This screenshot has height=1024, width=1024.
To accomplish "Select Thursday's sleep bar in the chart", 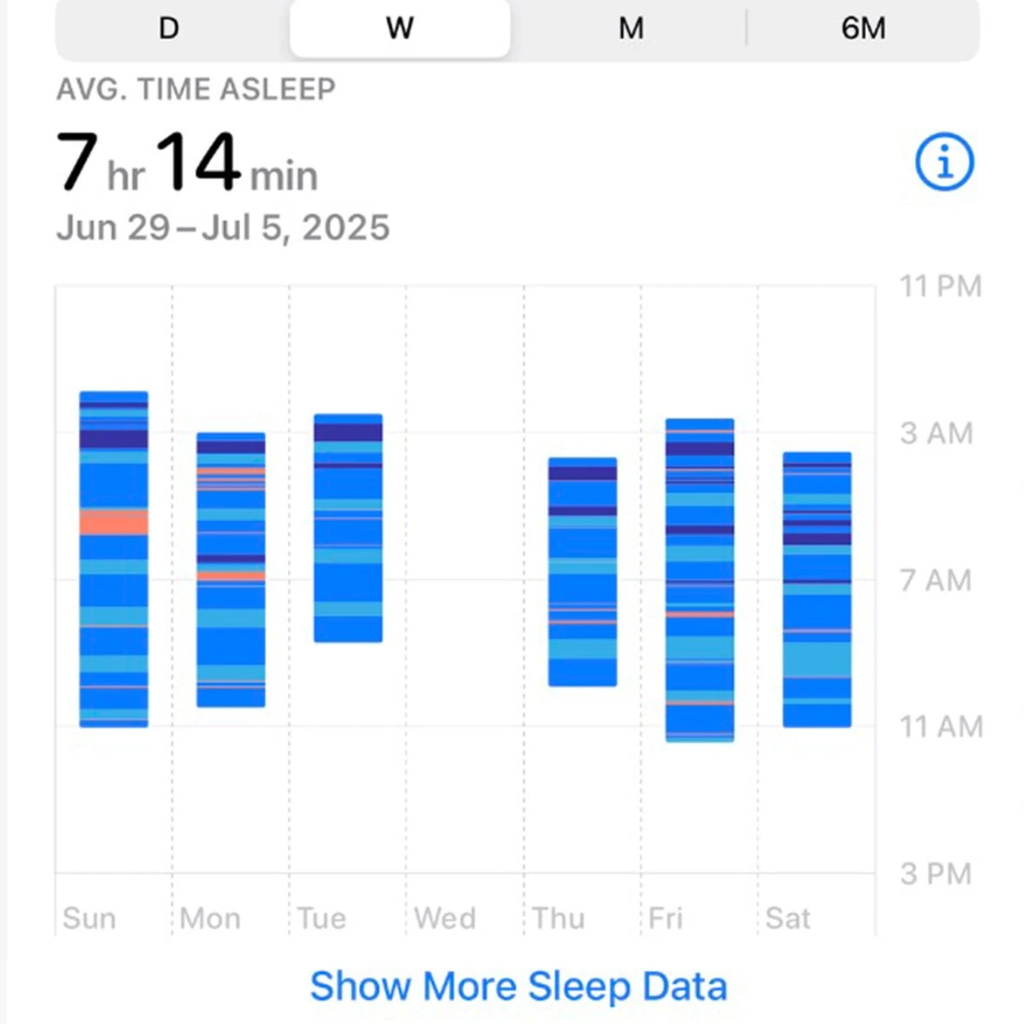I will coord(582,572).
